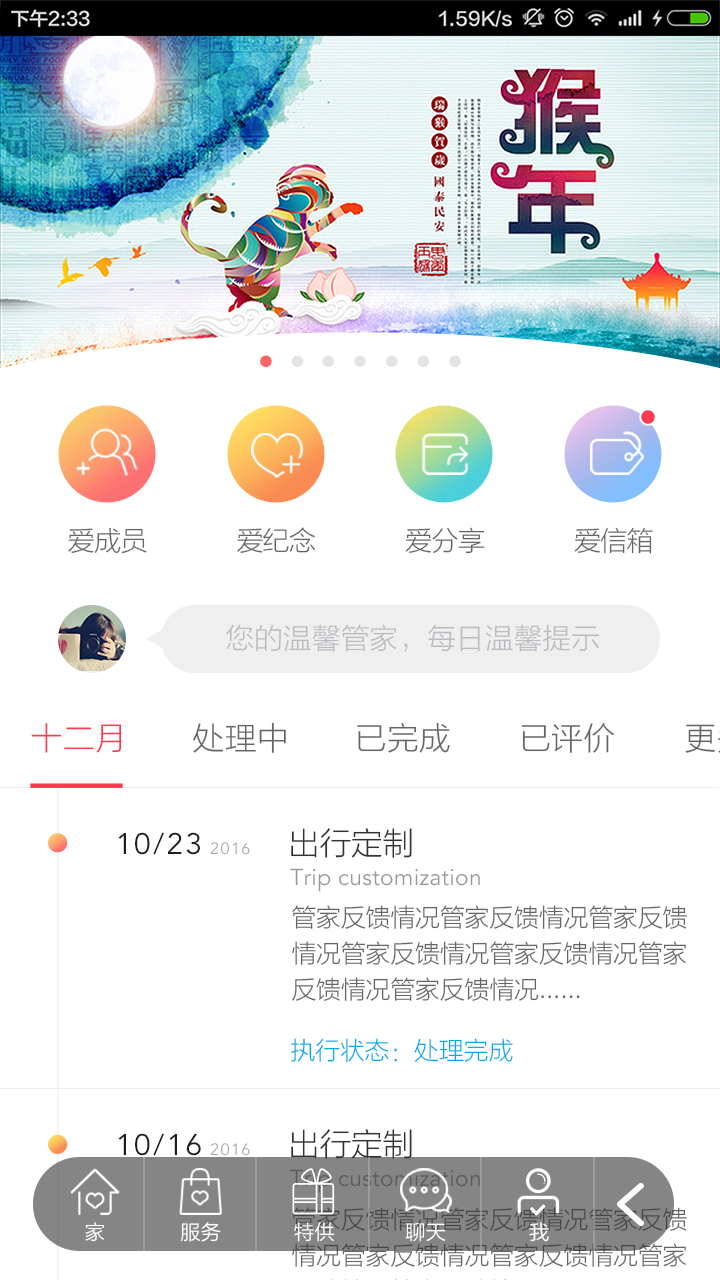Switch to the 已完成 tab
The image size is (720, 1280).
[403, 739]
